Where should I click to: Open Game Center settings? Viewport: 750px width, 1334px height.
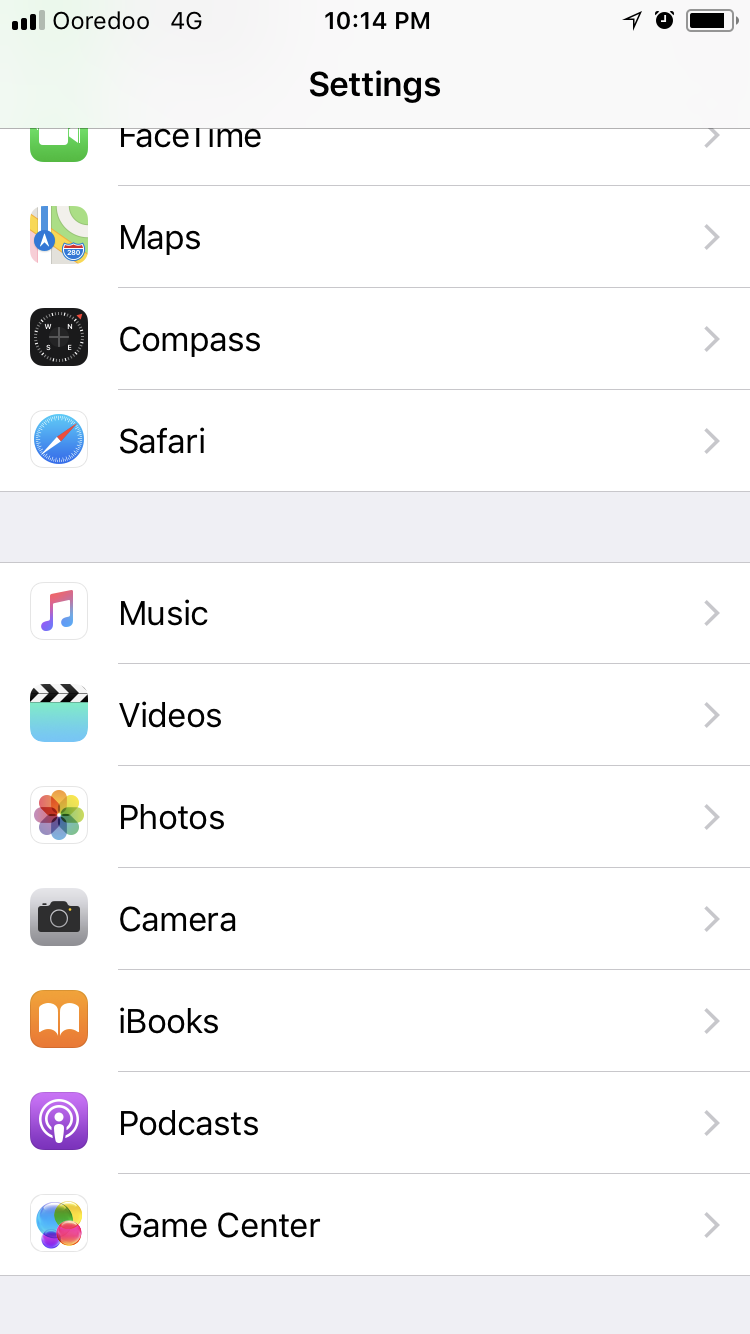375,1225
